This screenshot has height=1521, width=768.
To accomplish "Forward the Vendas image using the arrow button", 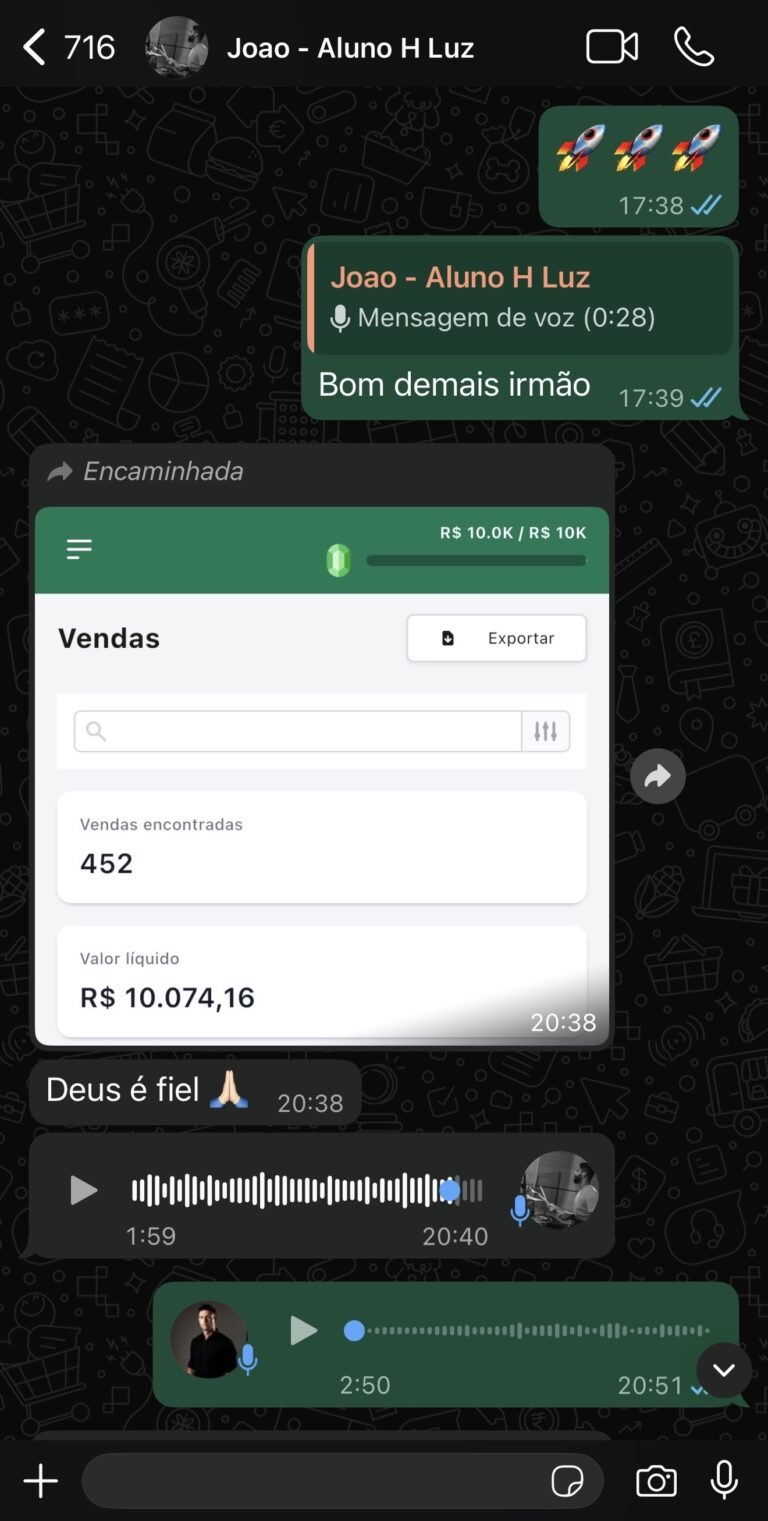I will [x=658, y=776].
